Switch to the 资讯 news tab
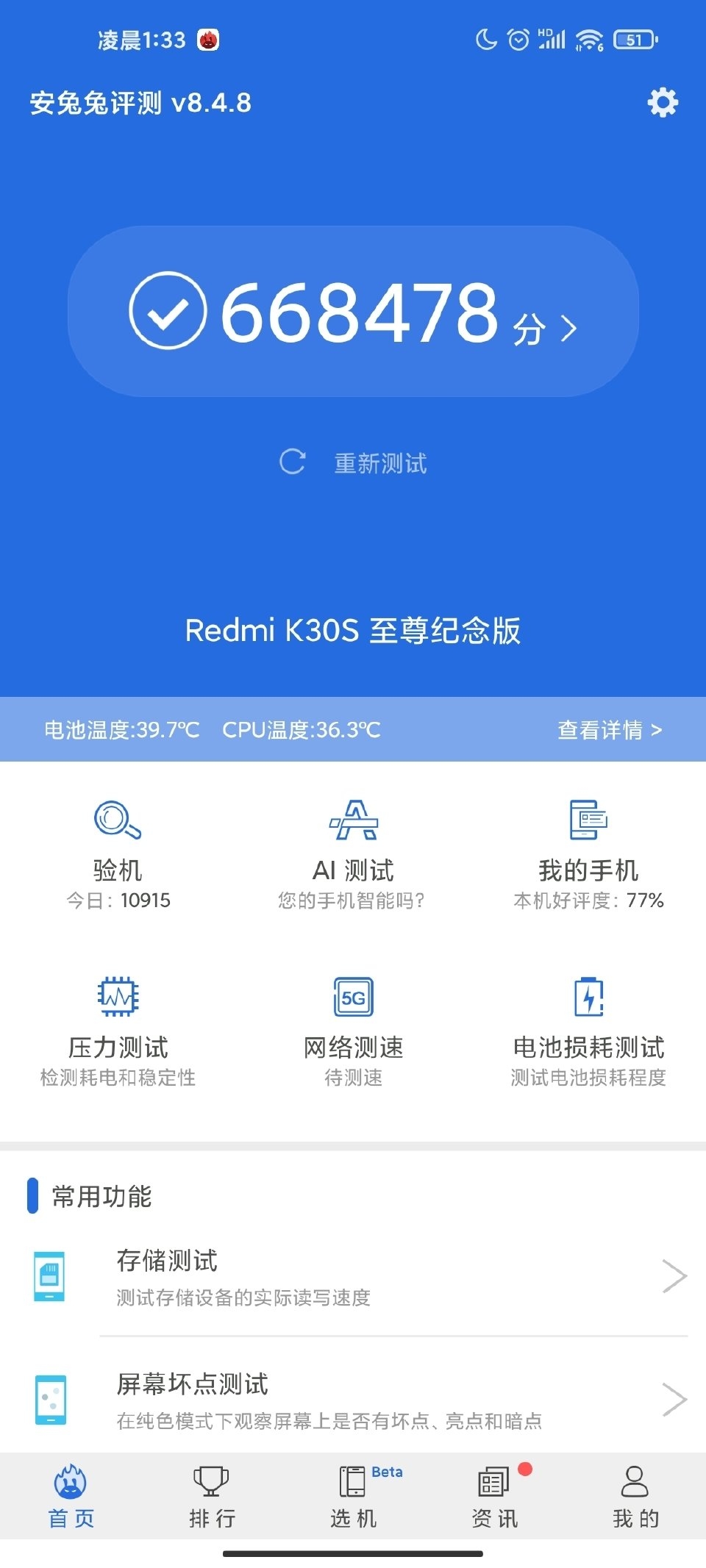The image size is (706, 1568). [x=494, y=1496]
